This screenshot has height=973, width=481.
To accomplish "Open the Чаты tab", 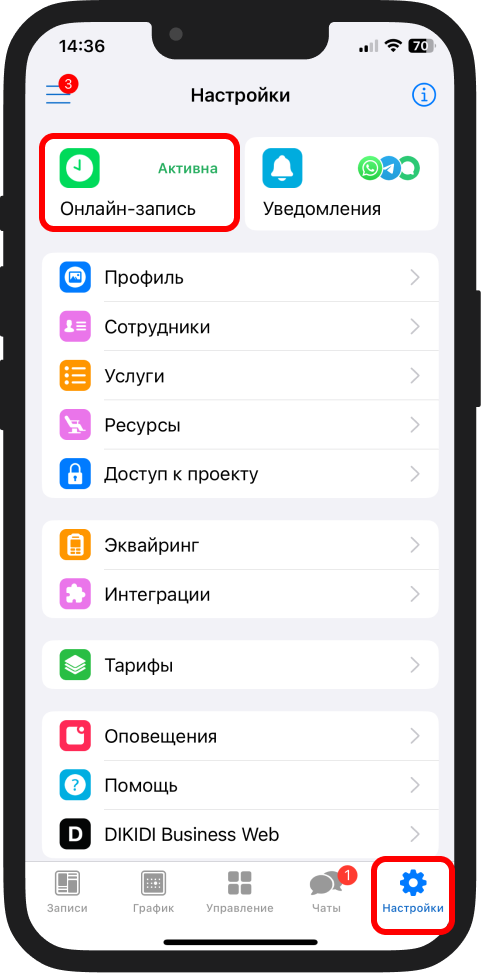I will [326, 892].
